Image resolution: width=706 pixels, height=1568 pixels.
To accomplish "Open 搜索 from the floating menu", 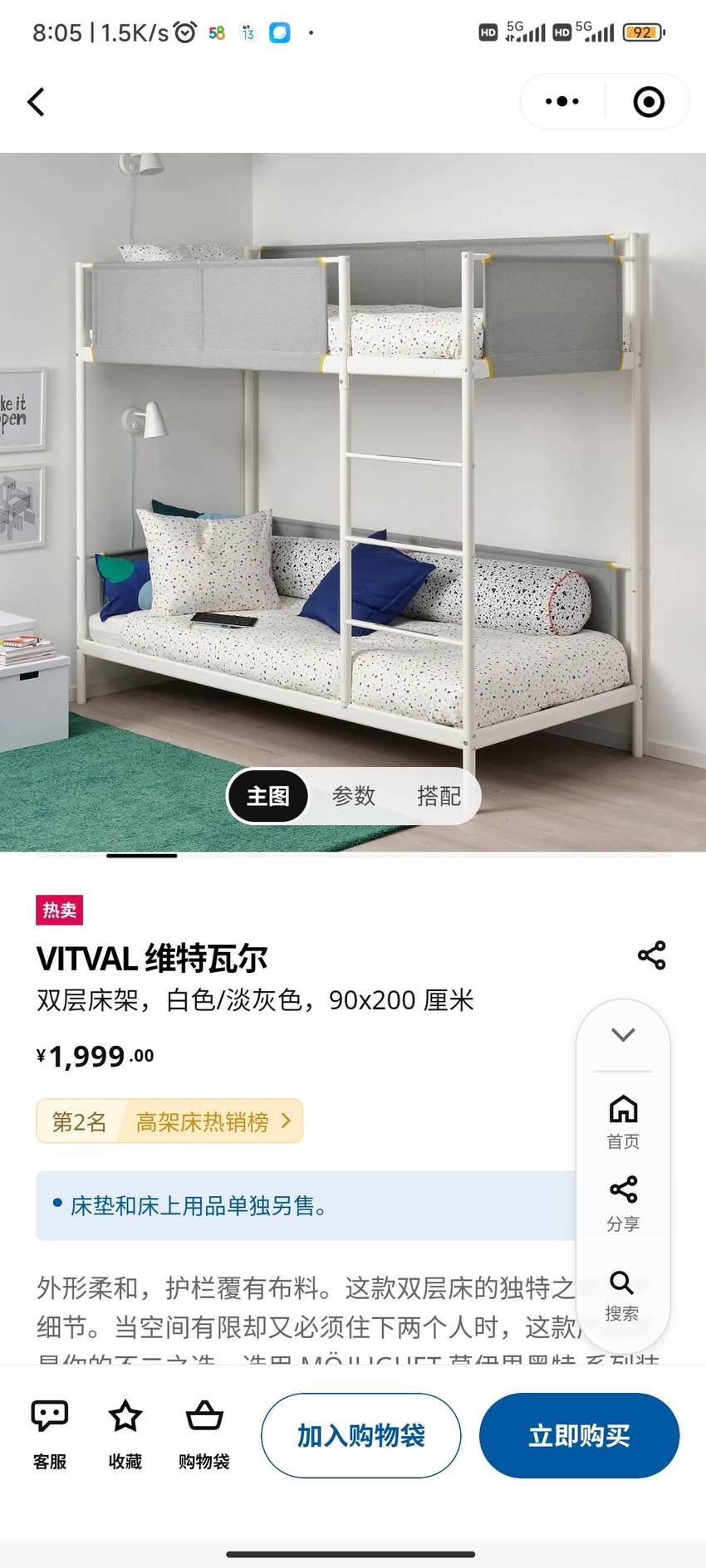I will [622, 1295].
